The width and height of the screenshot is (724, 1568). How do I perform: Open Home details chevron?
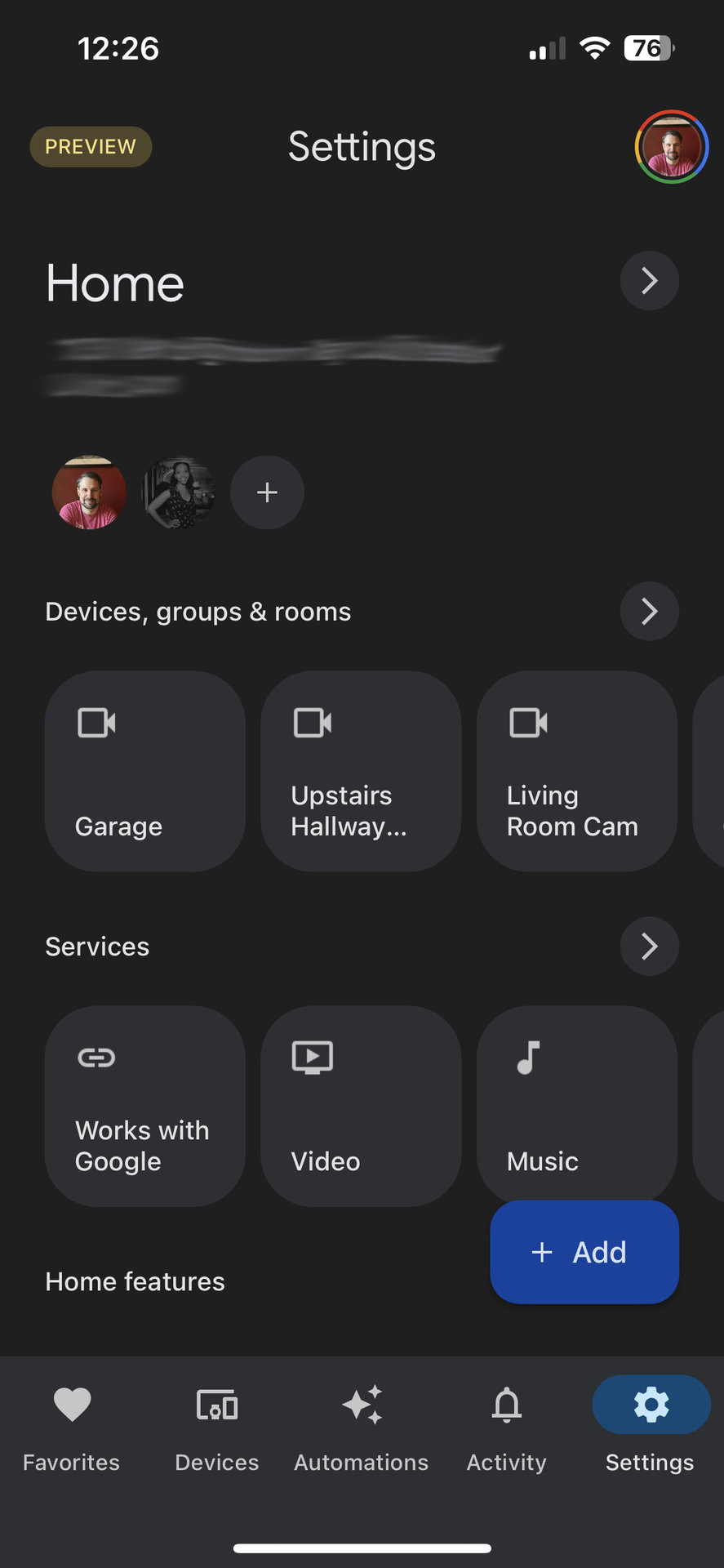click(649, 281)
